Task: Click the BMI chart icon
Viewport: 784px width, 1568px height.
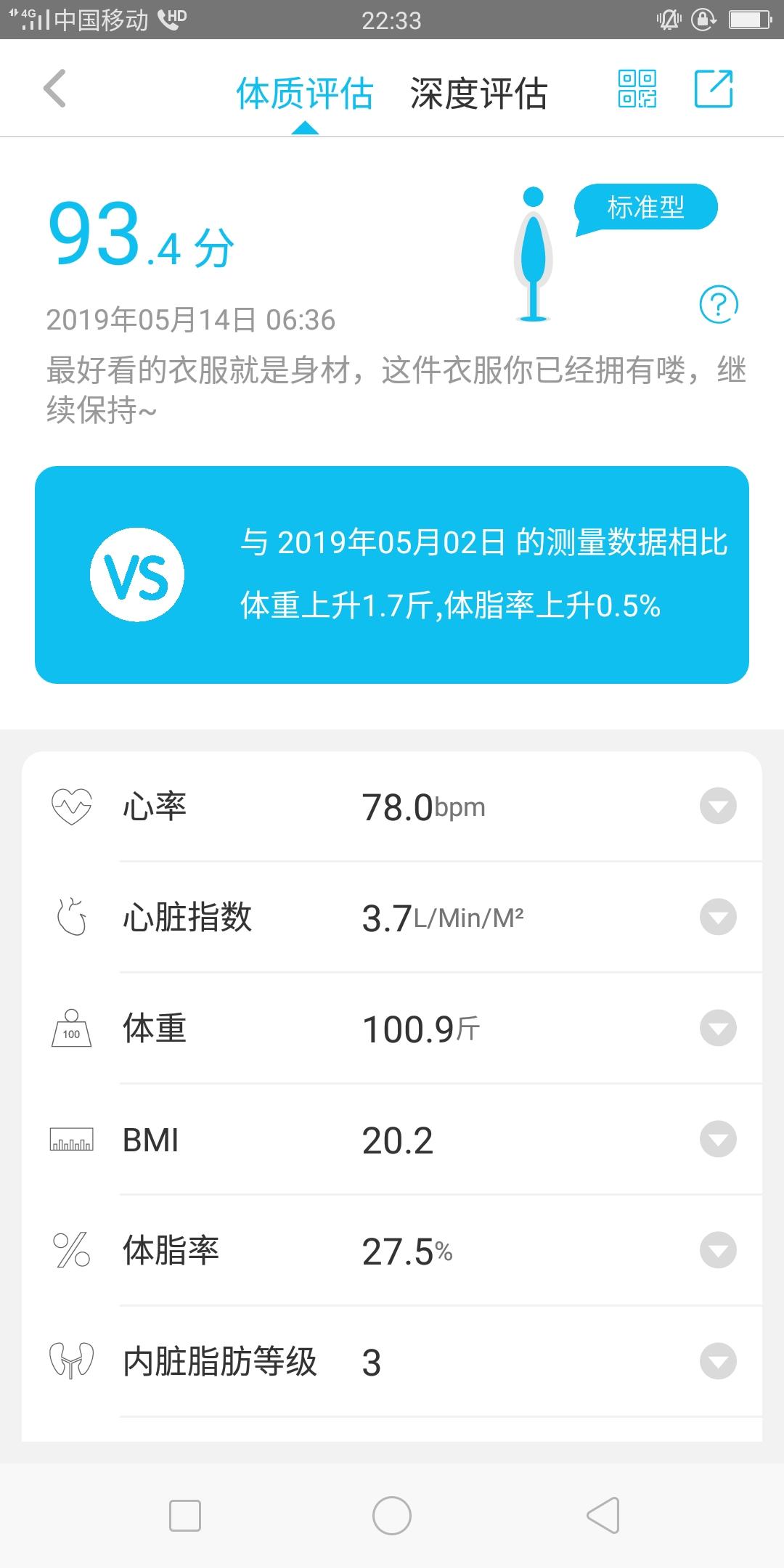Action: [x=70, y=1140]
